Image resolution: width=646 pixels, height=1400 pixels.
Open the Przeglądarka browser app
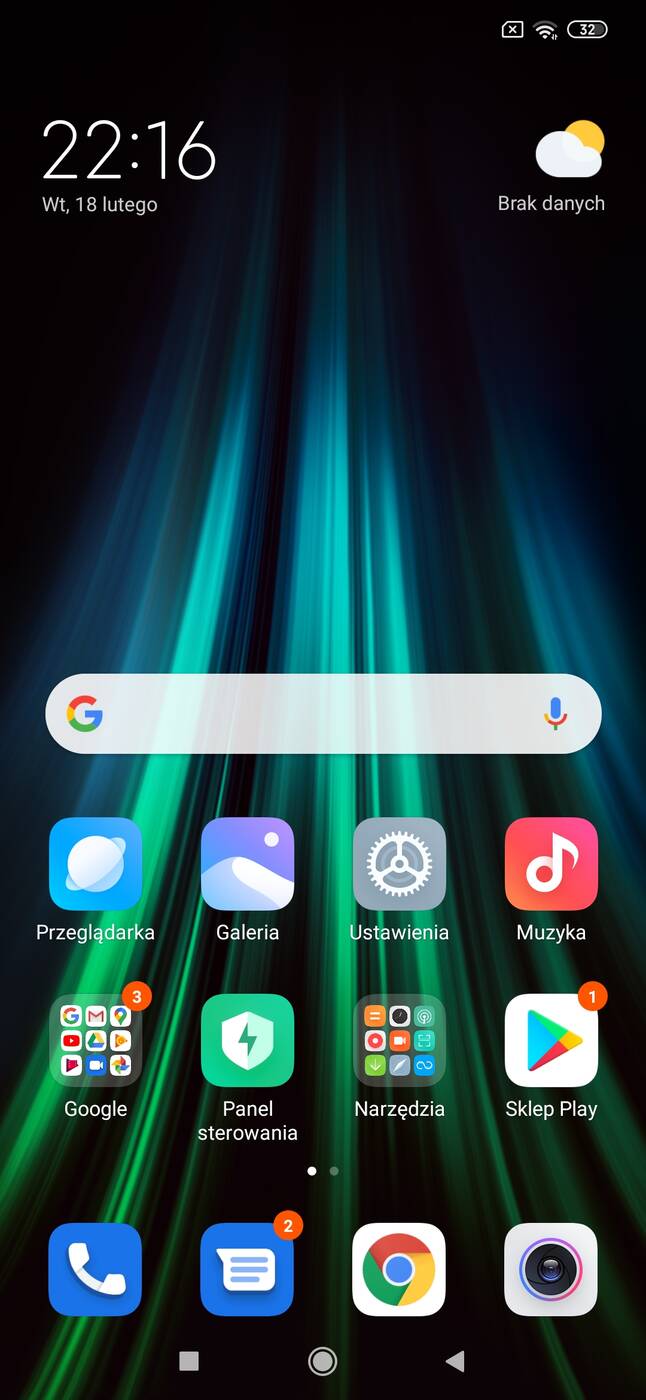tap(95, 864)
